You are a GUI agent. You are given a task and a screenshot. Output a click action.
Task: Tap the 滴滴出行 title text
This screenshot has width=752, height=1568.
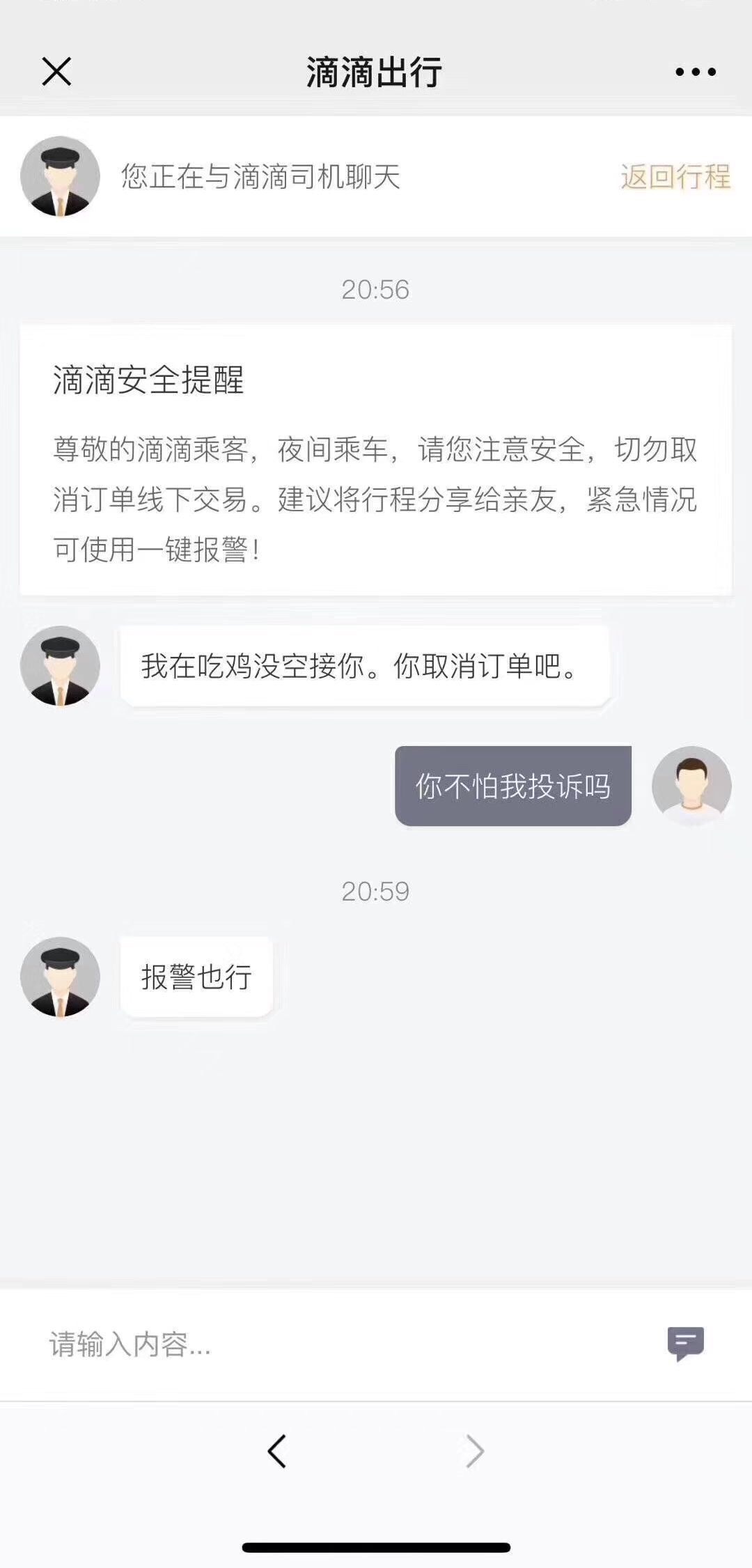tap(375, 71)
